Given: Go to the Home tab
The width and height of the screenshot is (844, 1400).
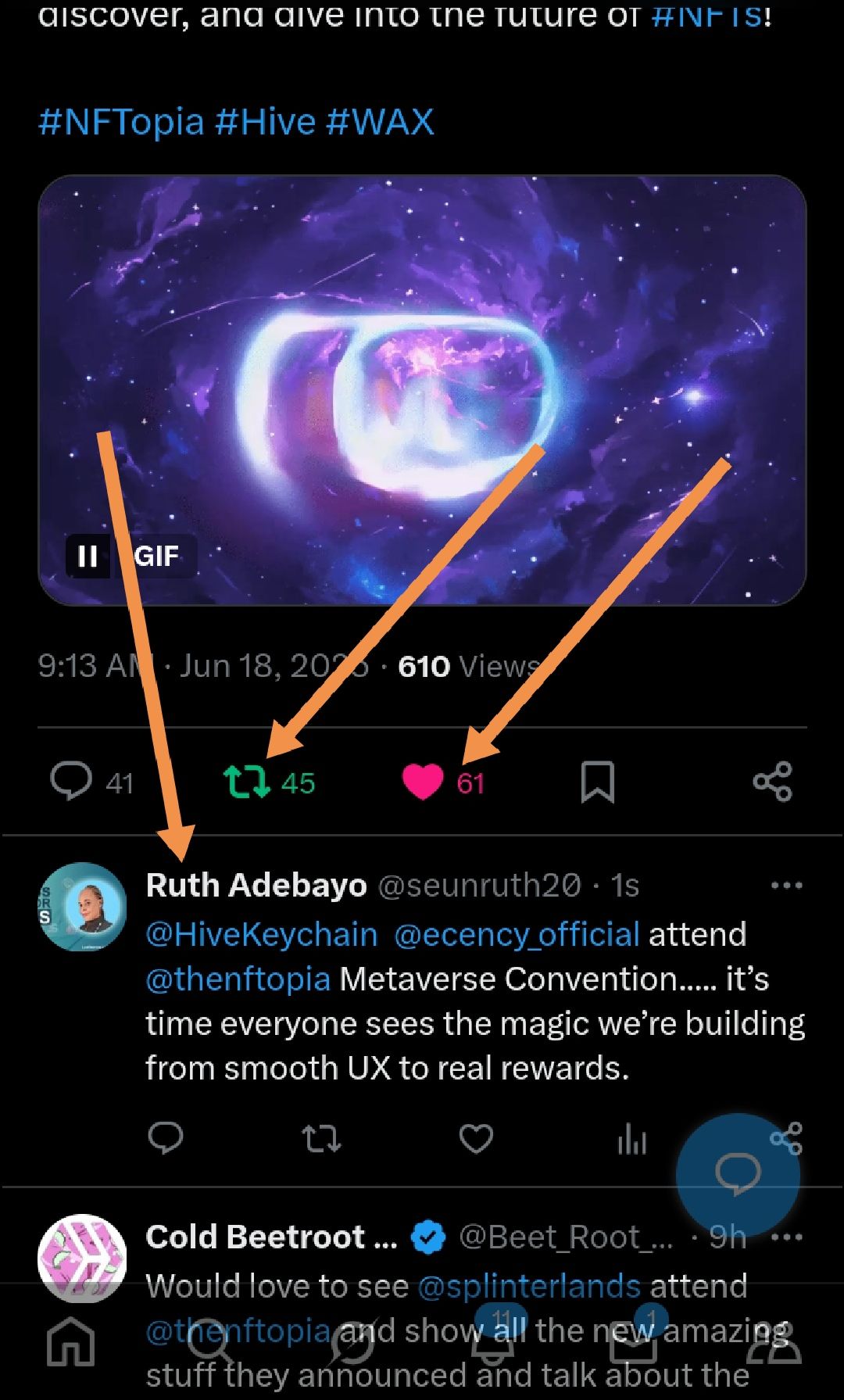Looking at the screenshot, I should [71, 1341].
